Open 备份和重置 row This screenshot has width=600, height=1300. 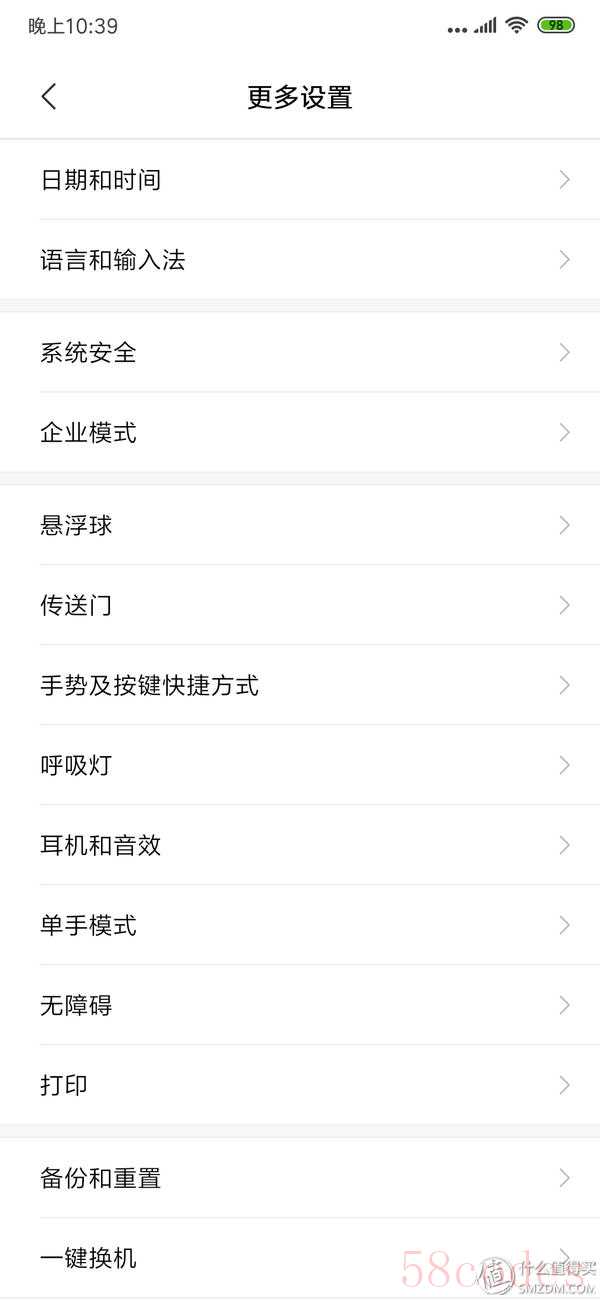click(x=300, y=1178)
